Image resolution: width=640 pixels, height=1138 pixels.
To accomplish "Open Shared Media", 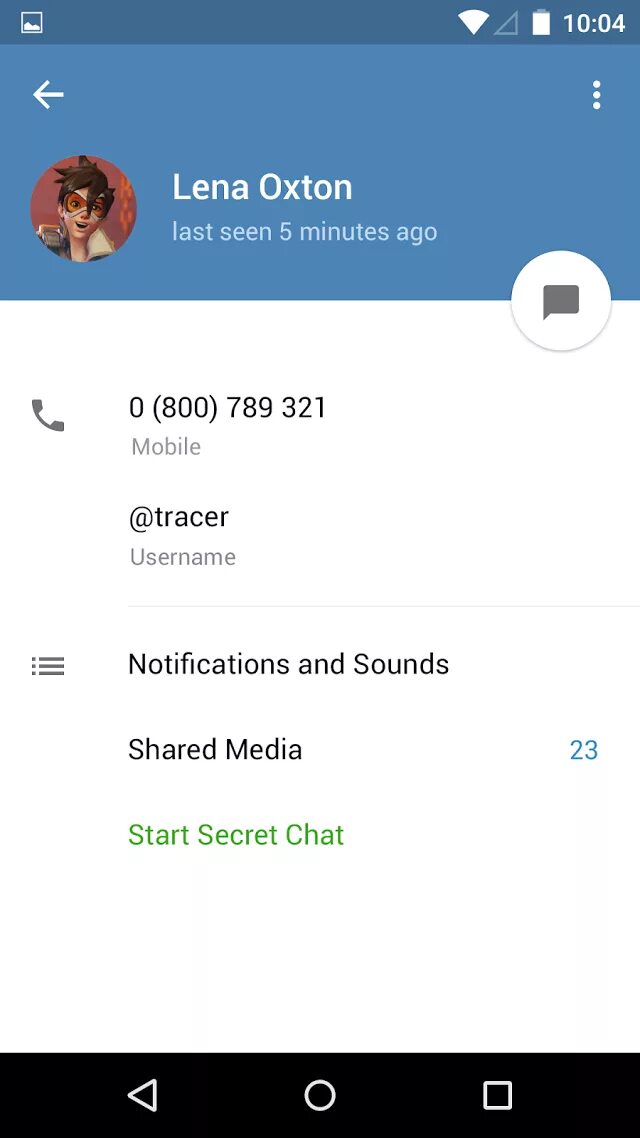I will click(320, 750).
